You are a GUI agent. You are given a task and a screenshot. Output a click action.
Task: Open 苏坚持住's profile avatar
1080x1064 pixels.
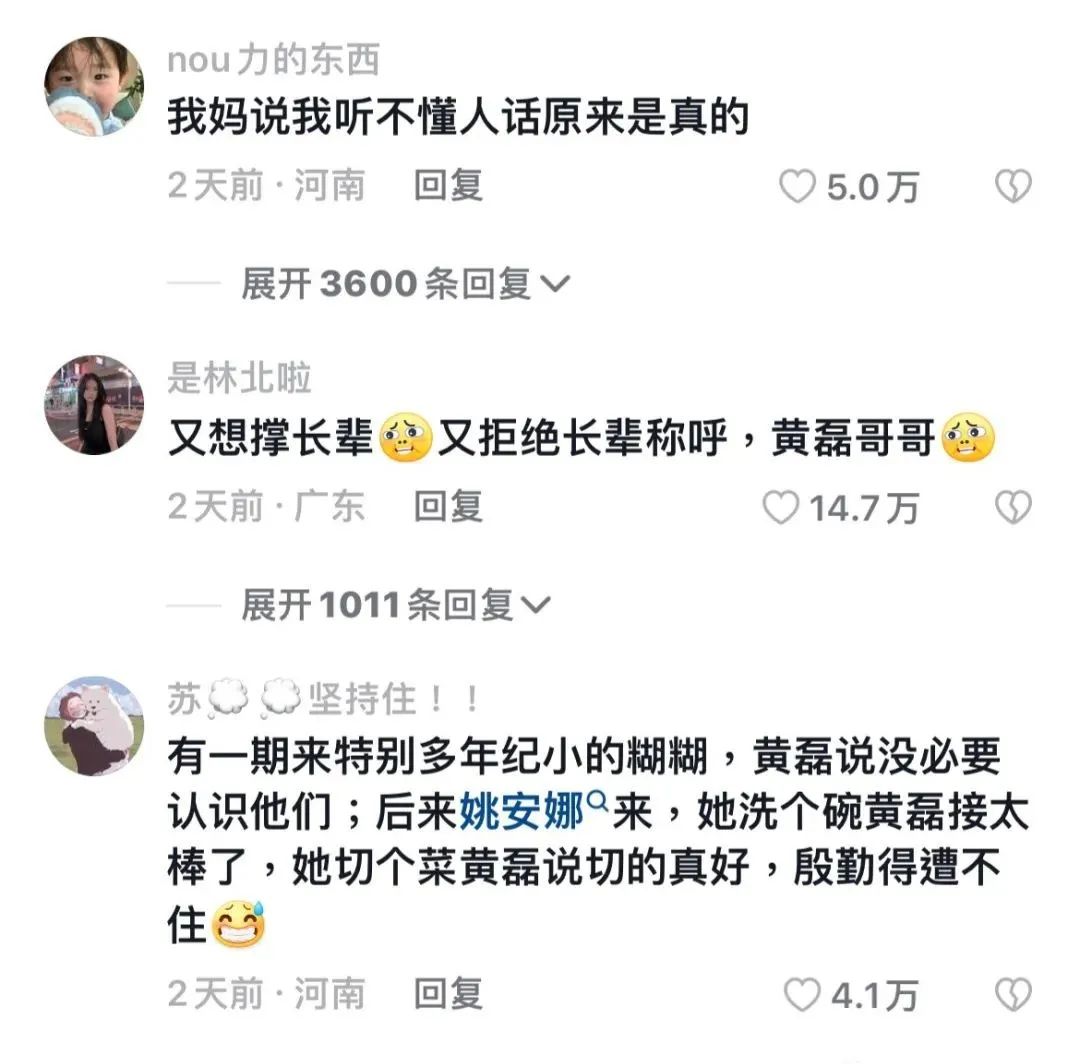94,726
